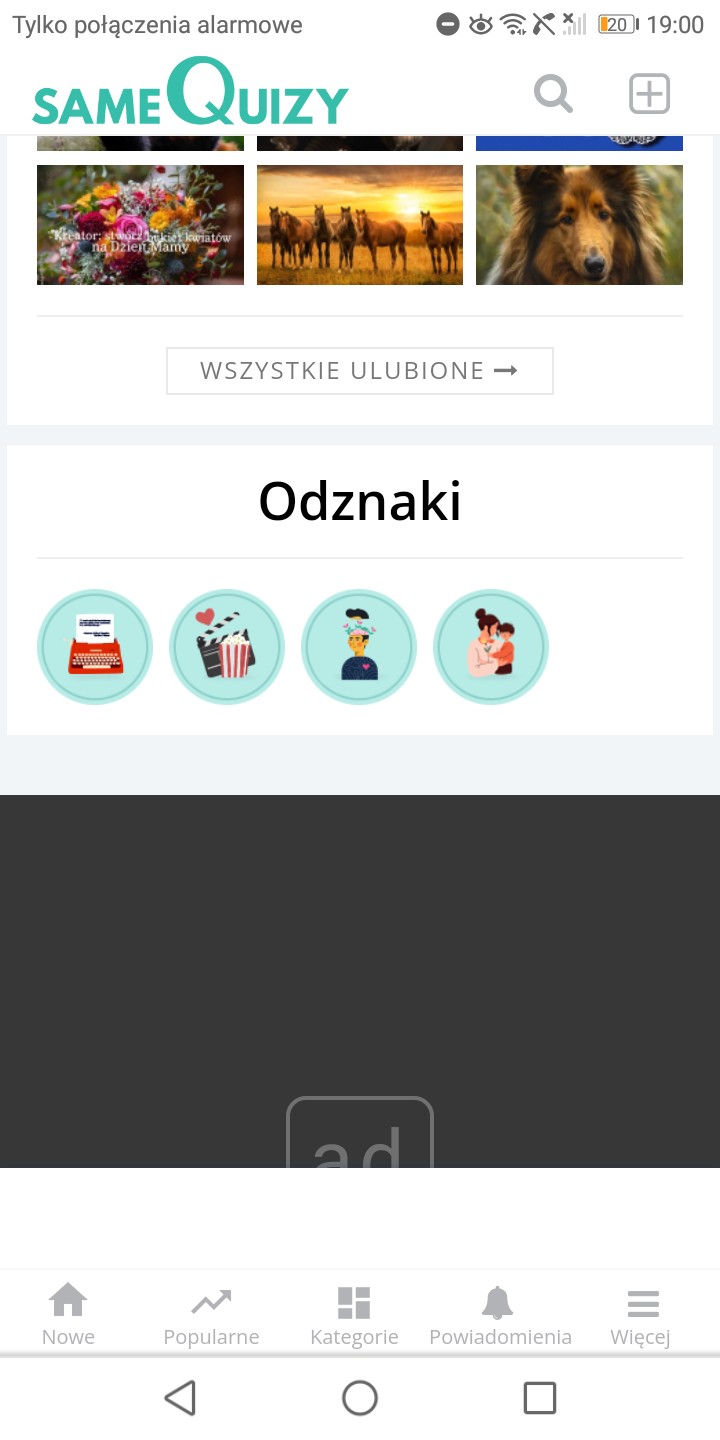
Task: Switch to the Nowe tab
Action: click(x=68, y=1315)
